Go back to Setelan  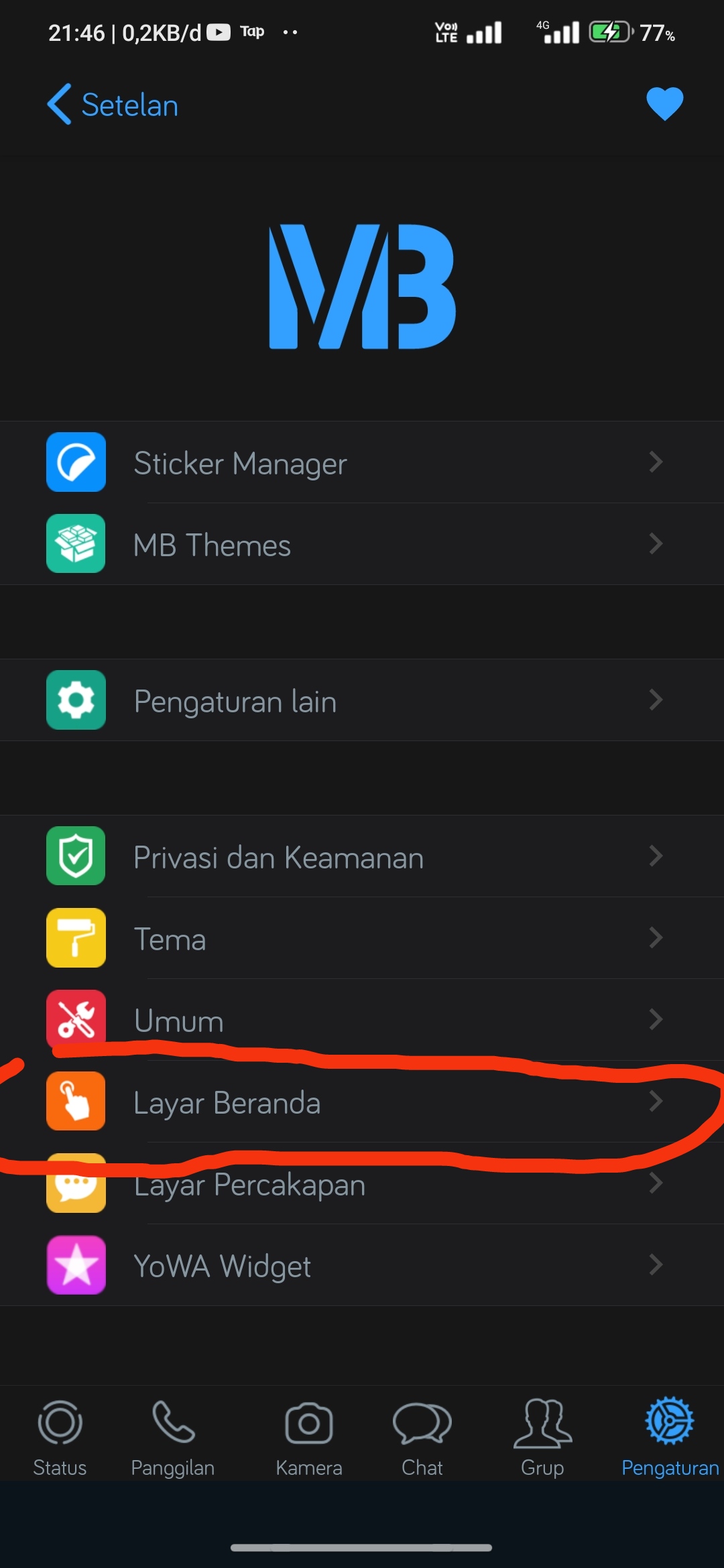click(113, 105)
